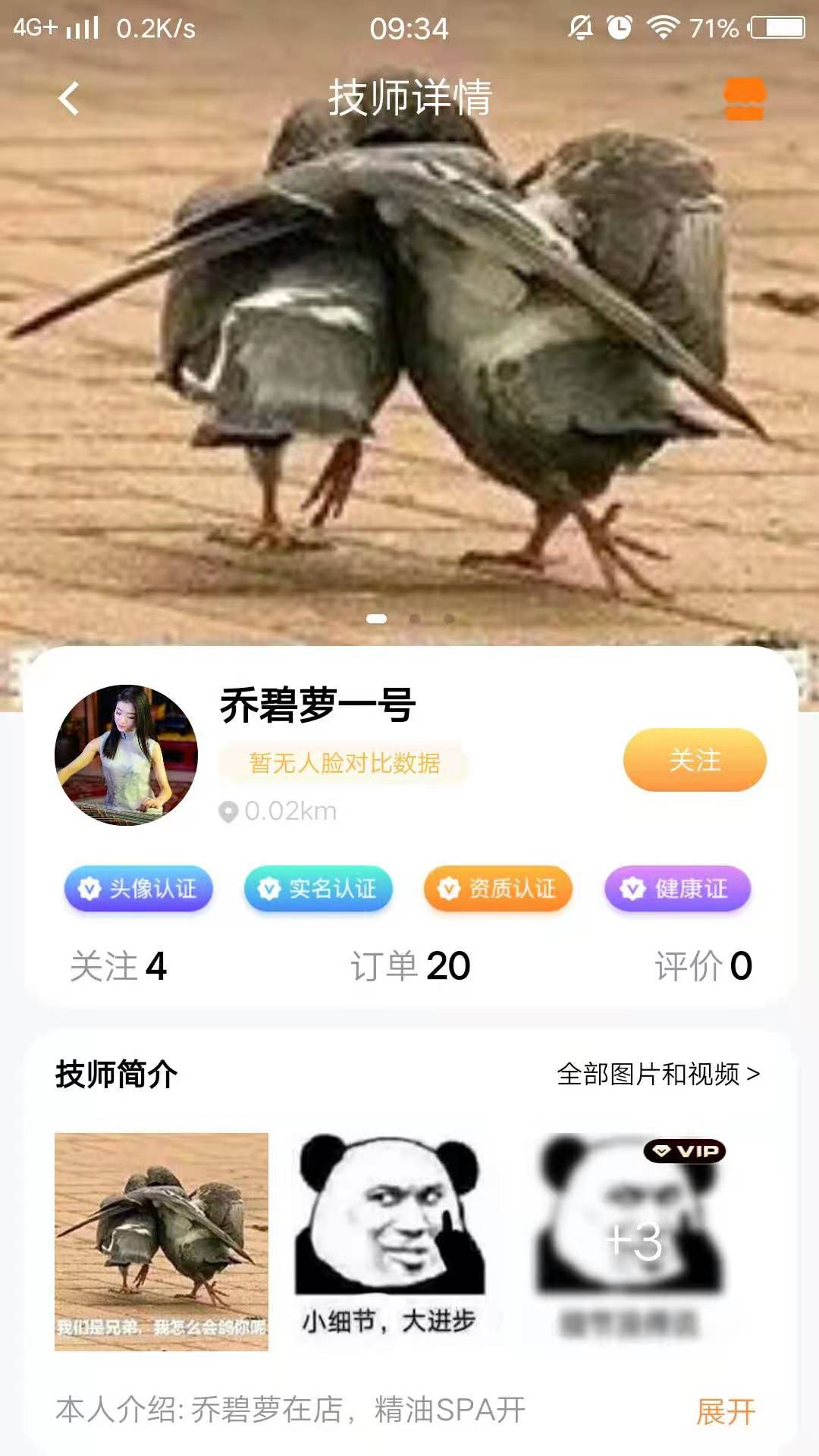Tap the back arrow to exit 技师详情

click(x=69, y=99)
